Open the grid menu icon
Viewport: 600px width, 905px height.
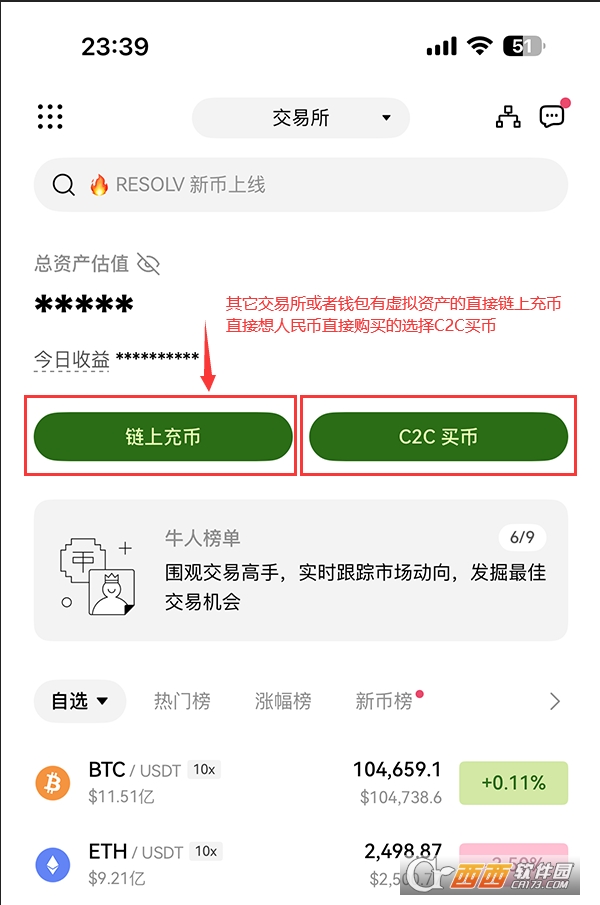click(x=50, y=117)
